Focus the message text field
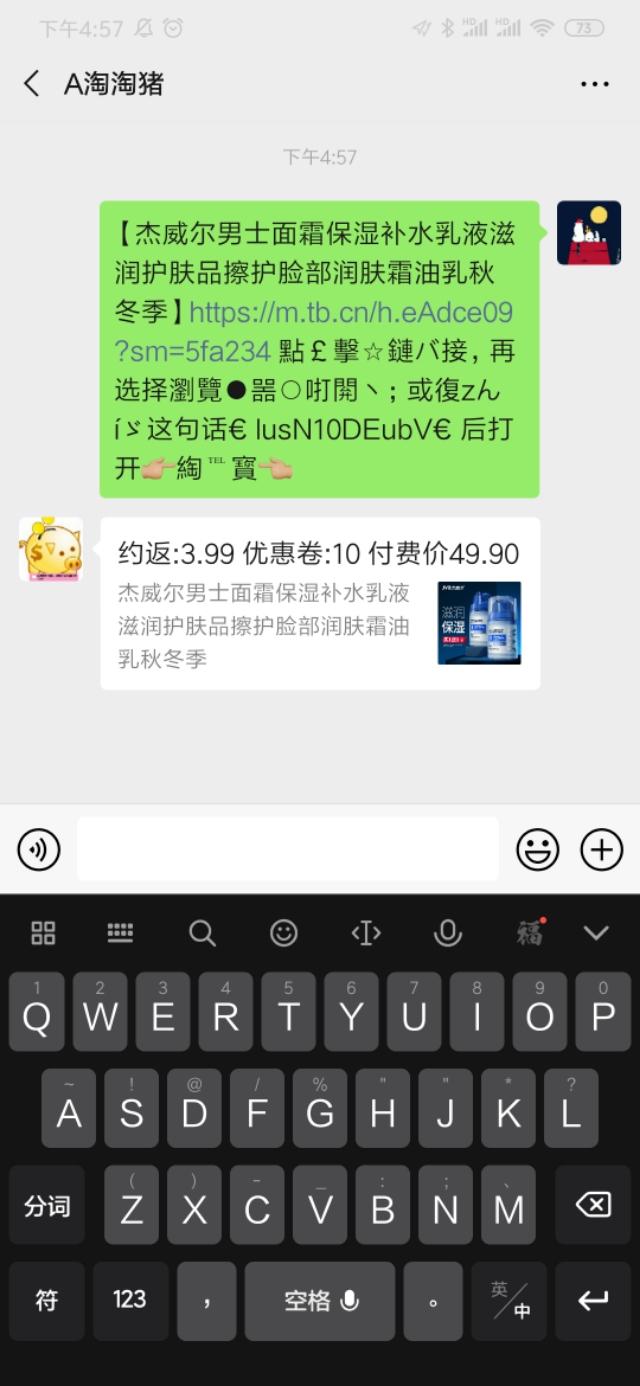Viewport: 640px width, 1386px height. (288, 850)
